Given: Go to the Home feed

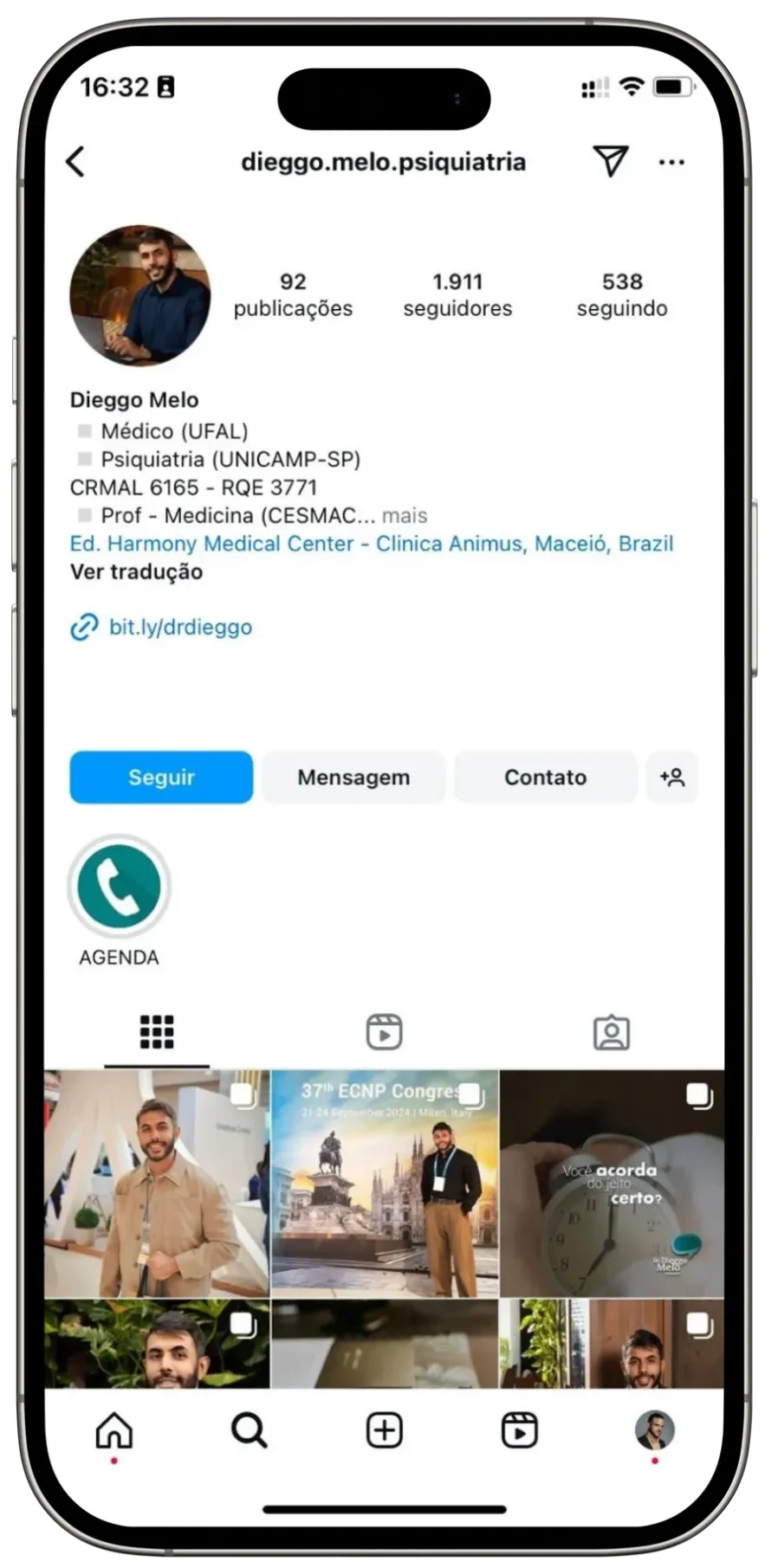Looking at the screenshot, I should (113, 1430).
